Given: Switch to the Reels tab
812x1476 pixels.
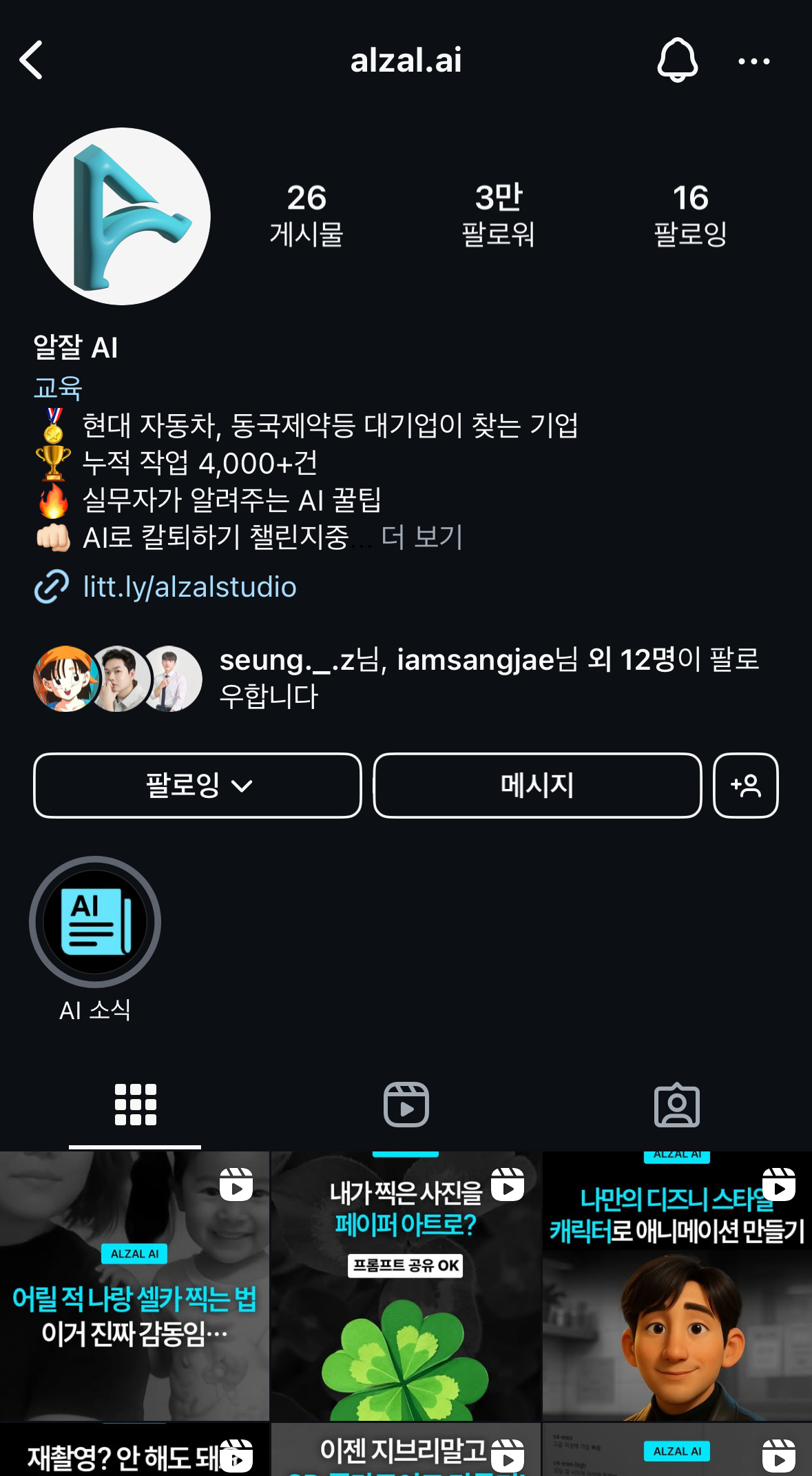Looking at the screenshot, I should (406, 1105).
